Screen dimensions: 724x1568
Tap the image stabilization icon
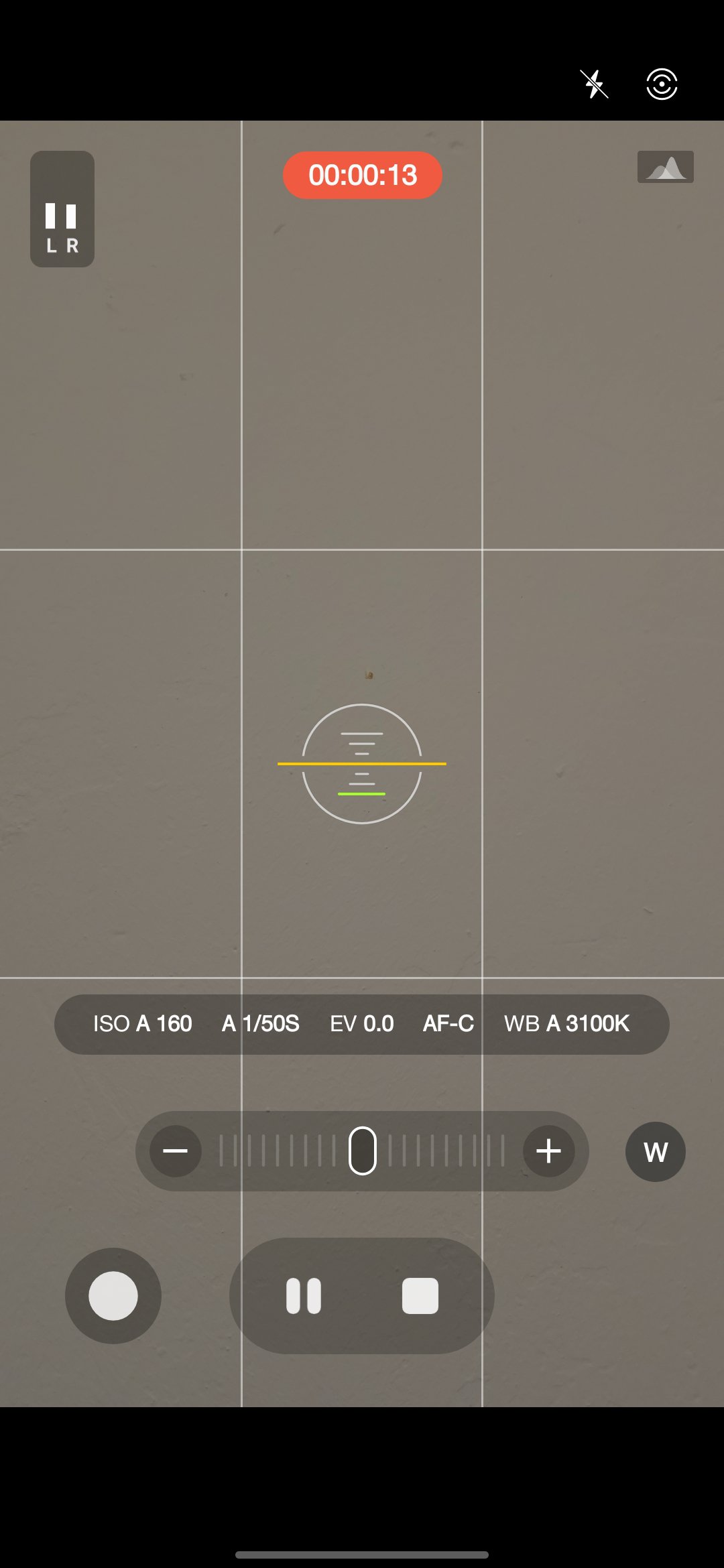(662, 84)
